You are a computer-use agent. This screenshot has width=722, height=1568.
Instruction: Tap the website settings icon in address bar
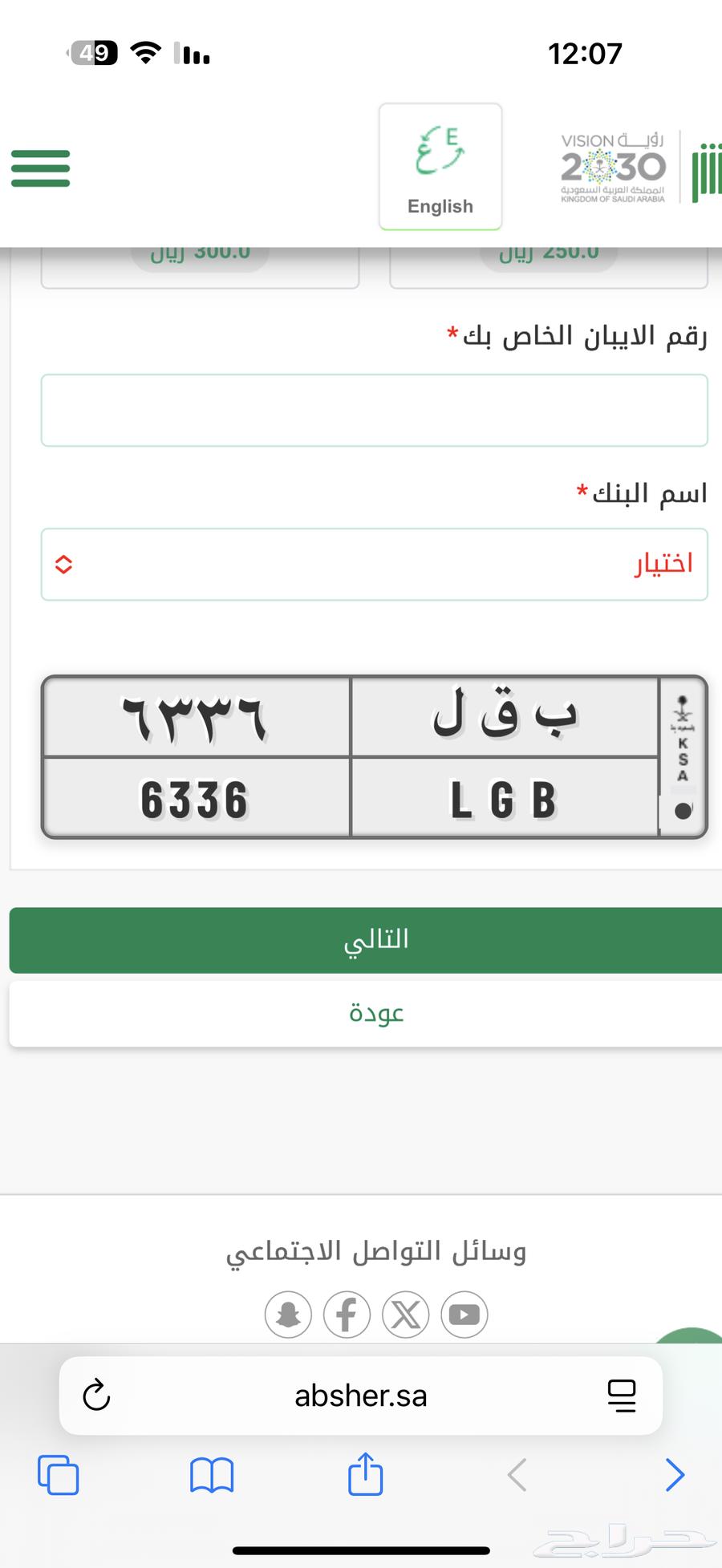click(624, 1396)
